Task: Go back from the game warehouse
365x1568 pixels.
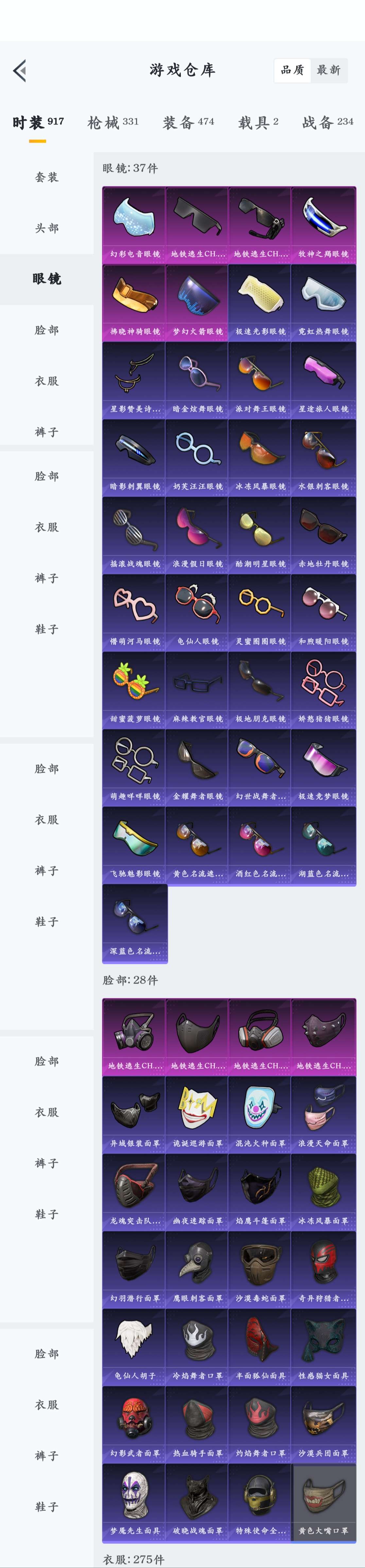Action: [x=20, y=71]
